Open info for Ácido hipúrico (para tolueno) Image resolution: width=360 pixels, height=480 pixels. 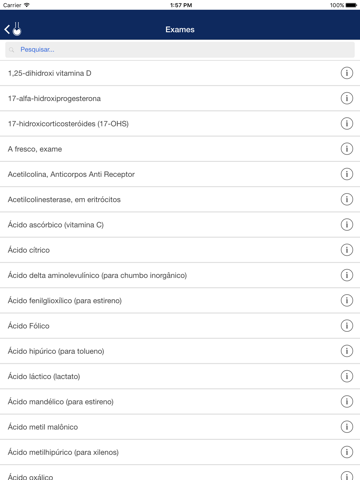coord(347,351)
